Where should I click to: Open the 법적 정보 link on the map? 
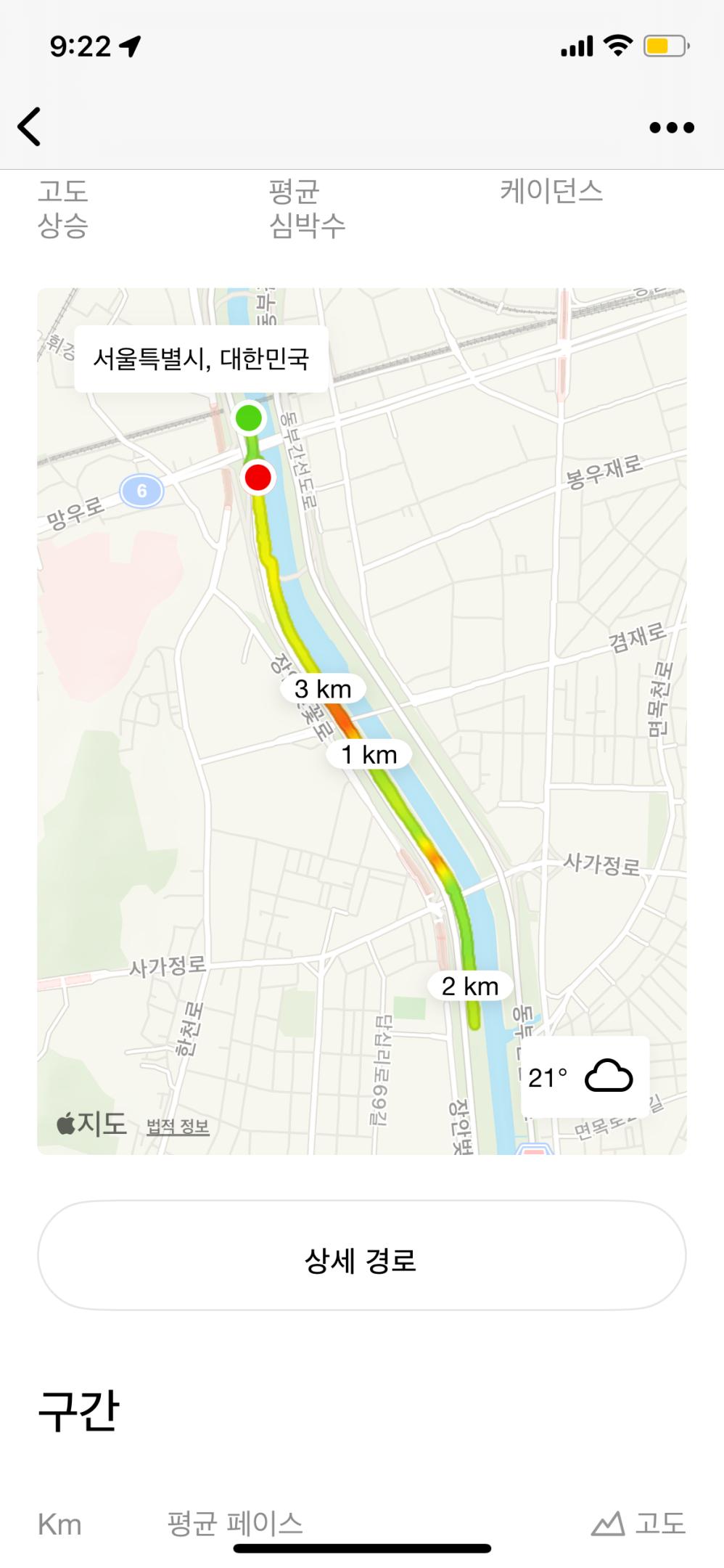tap(178, 1126)
